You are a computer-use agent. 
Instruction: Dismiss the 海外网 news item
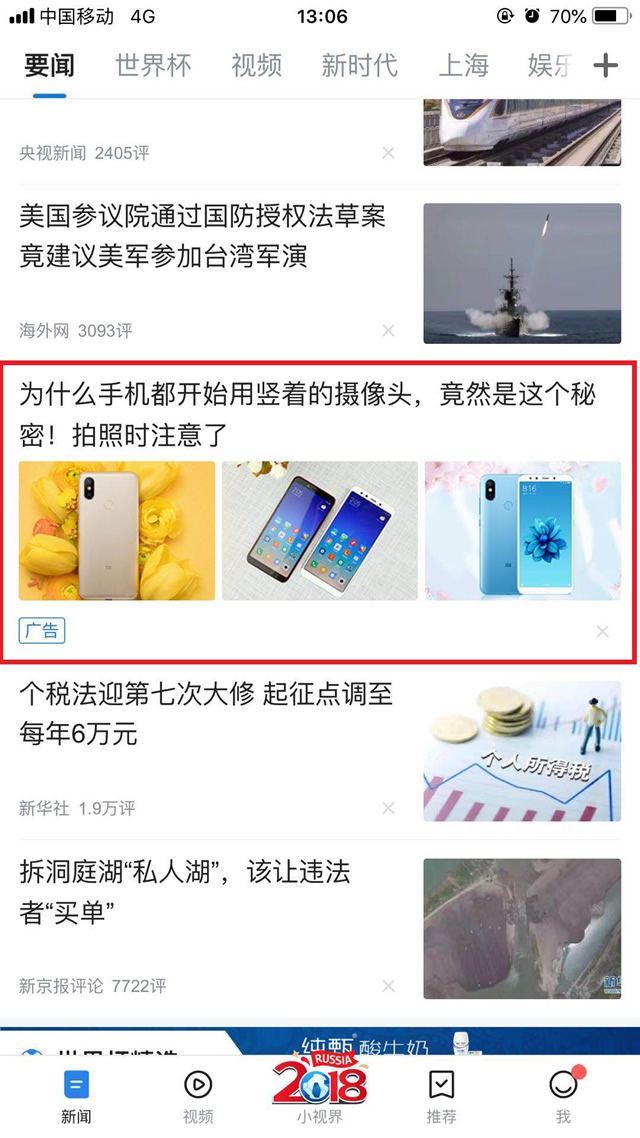point(388,331)
